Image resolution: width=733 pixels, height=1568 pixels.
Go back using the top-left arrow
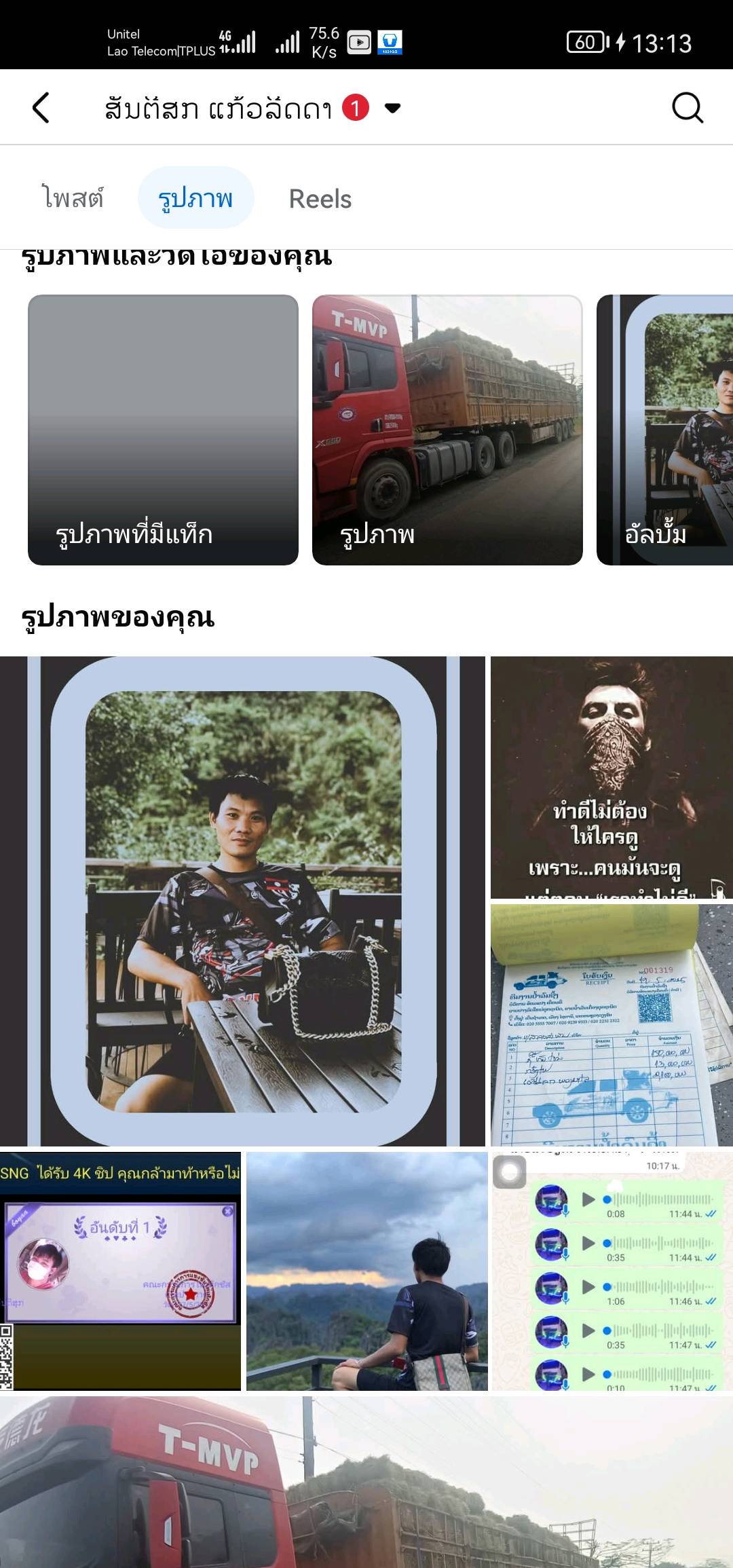(41, 108)
